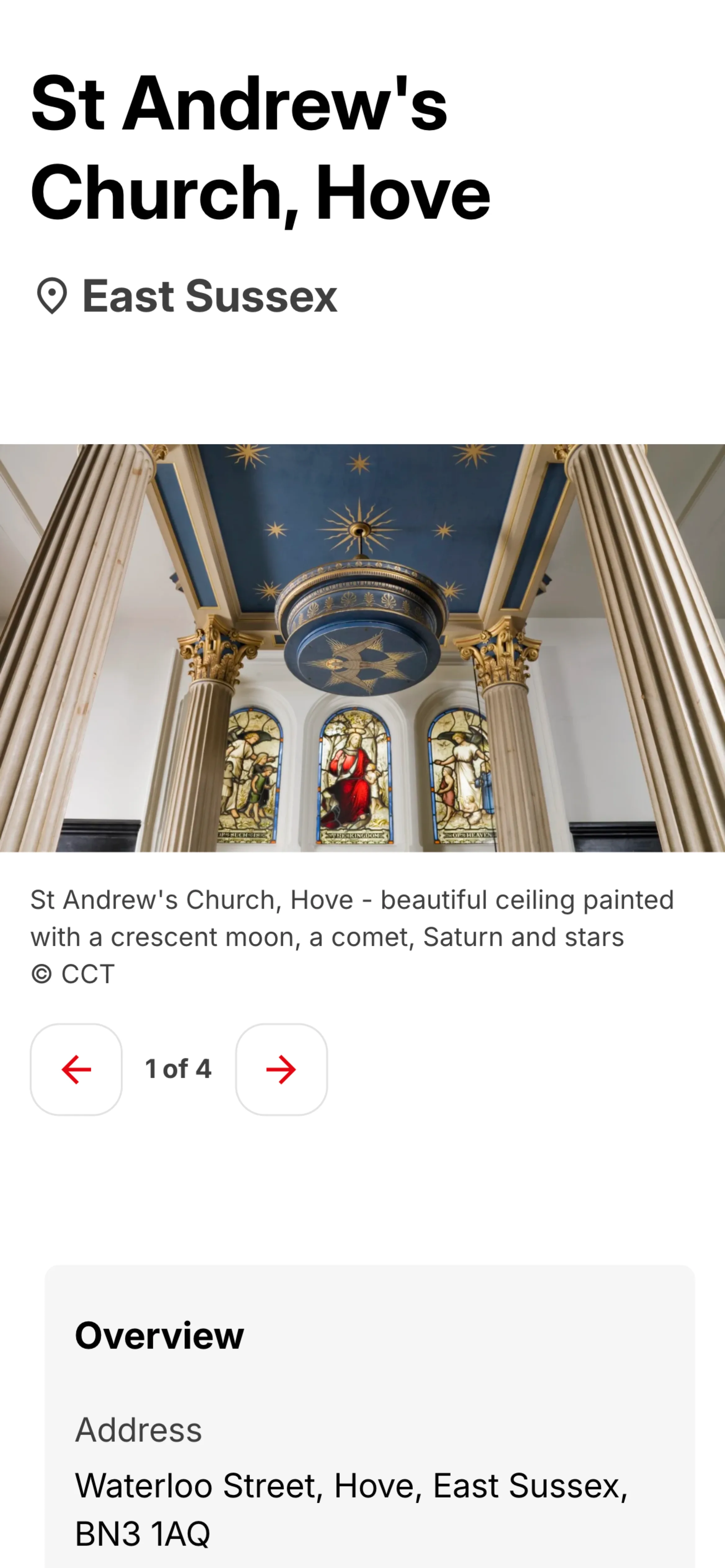The width and height of the screenshot is (725, 1568).
Task: Go to the next gallery photo
Action: [281, 1069]
